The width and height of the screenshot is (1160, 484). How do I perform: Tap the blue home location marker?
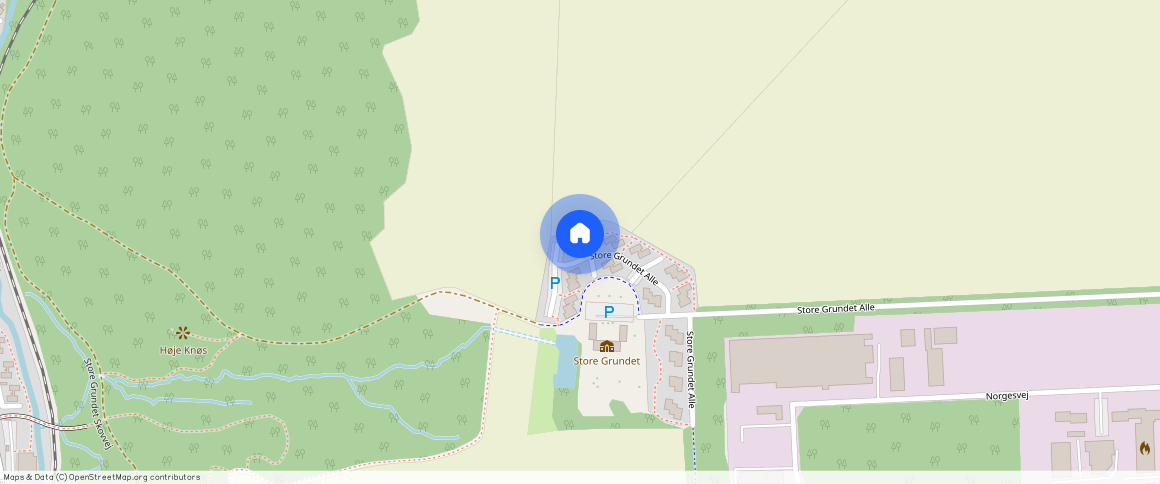pos(580,233)
